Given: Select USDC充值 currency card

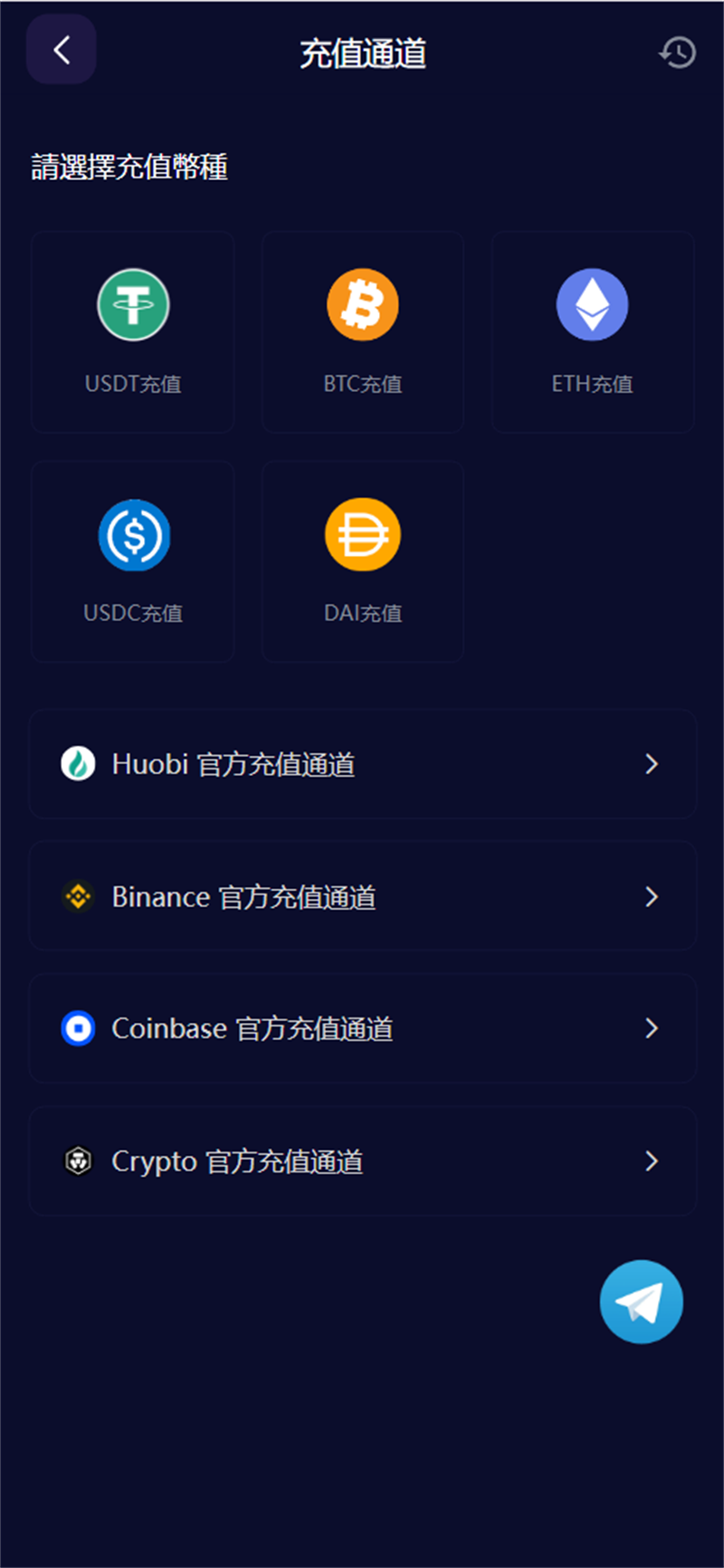Looking at the screenshot, I should tap(133, 562).
